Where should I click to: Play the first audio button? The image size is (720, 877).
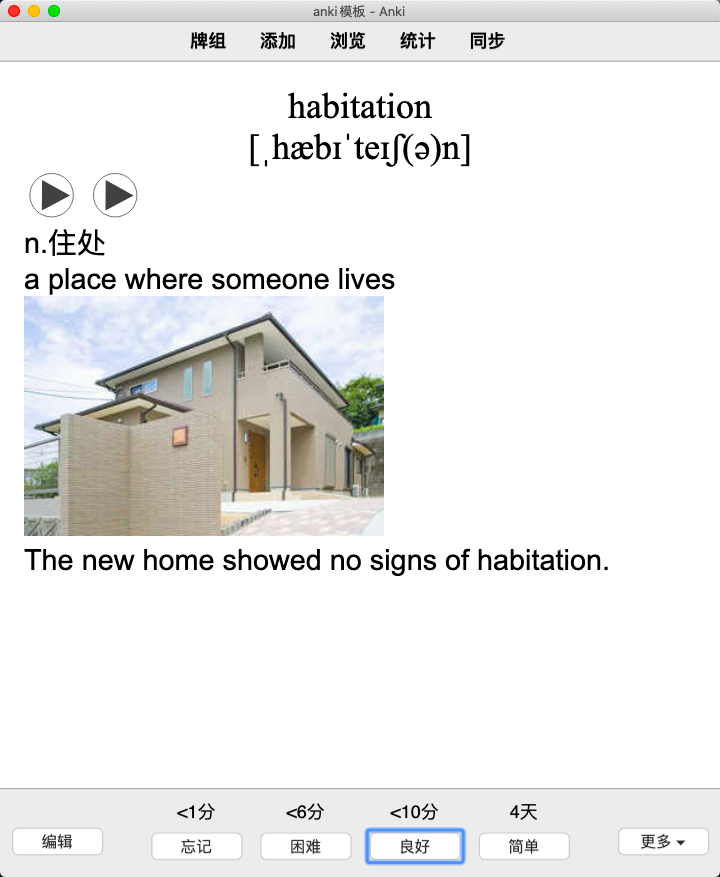[x=51, y=195]
